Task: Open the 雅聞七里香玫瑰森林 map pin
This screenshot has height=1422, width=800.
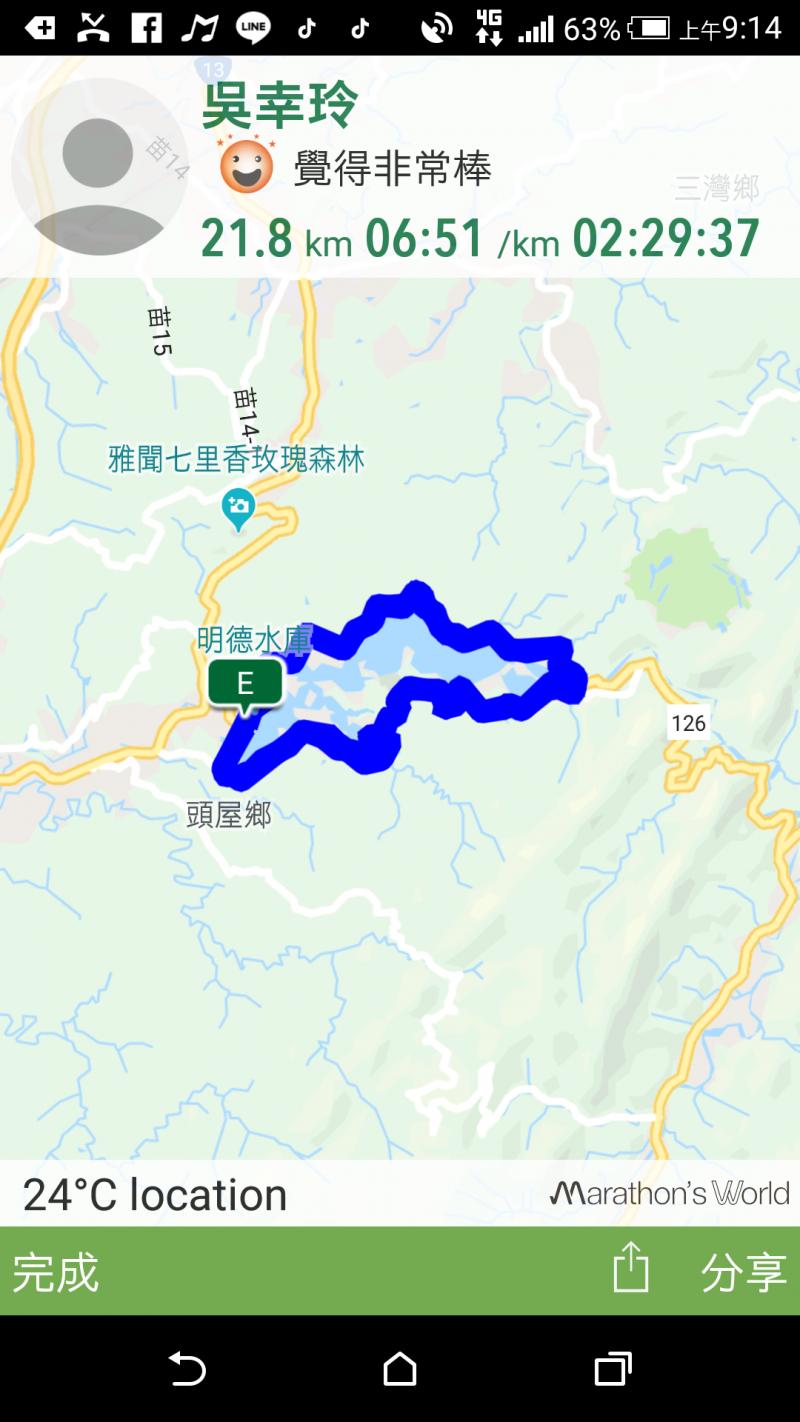Action: [238, 507]
